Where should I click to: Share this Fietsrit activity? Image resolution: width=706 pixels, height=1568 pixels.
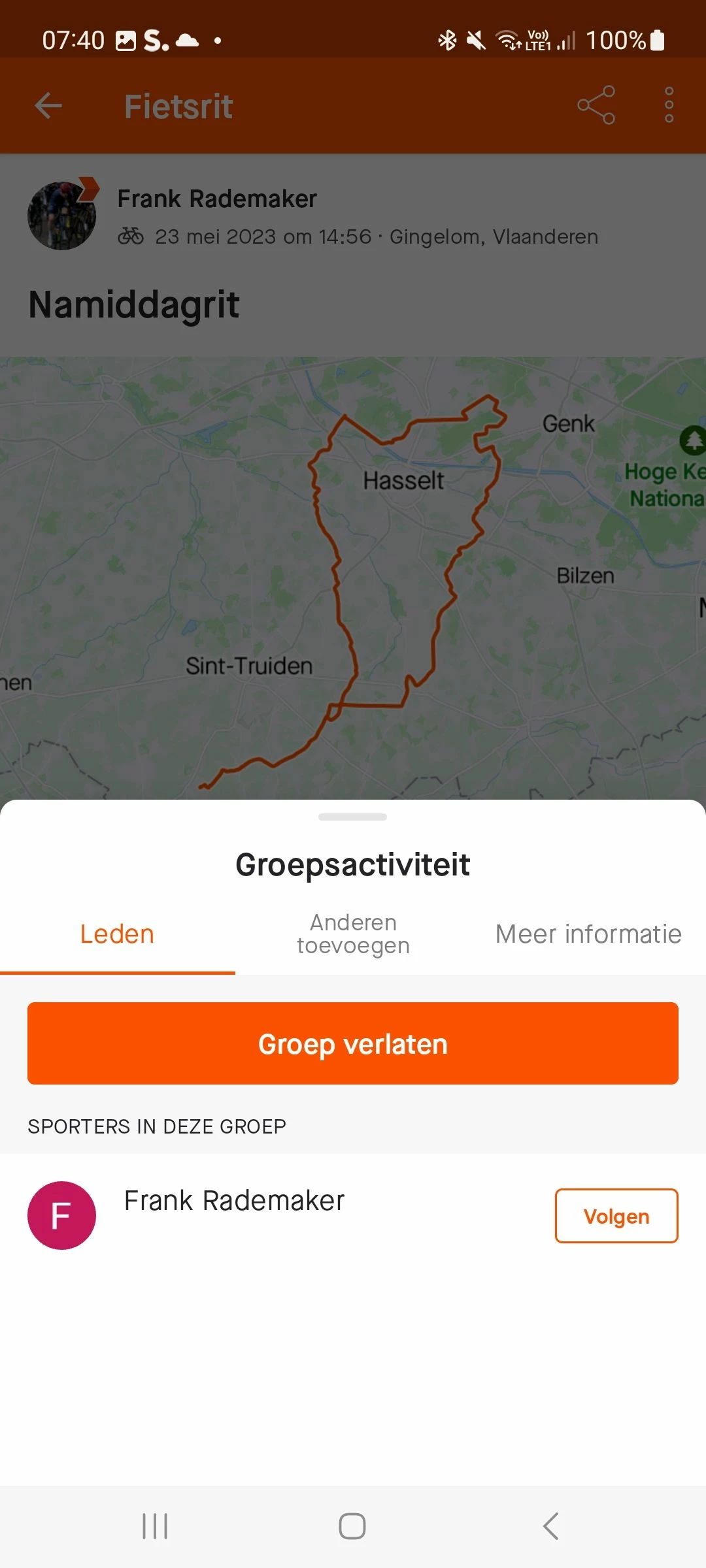[596, 105]
